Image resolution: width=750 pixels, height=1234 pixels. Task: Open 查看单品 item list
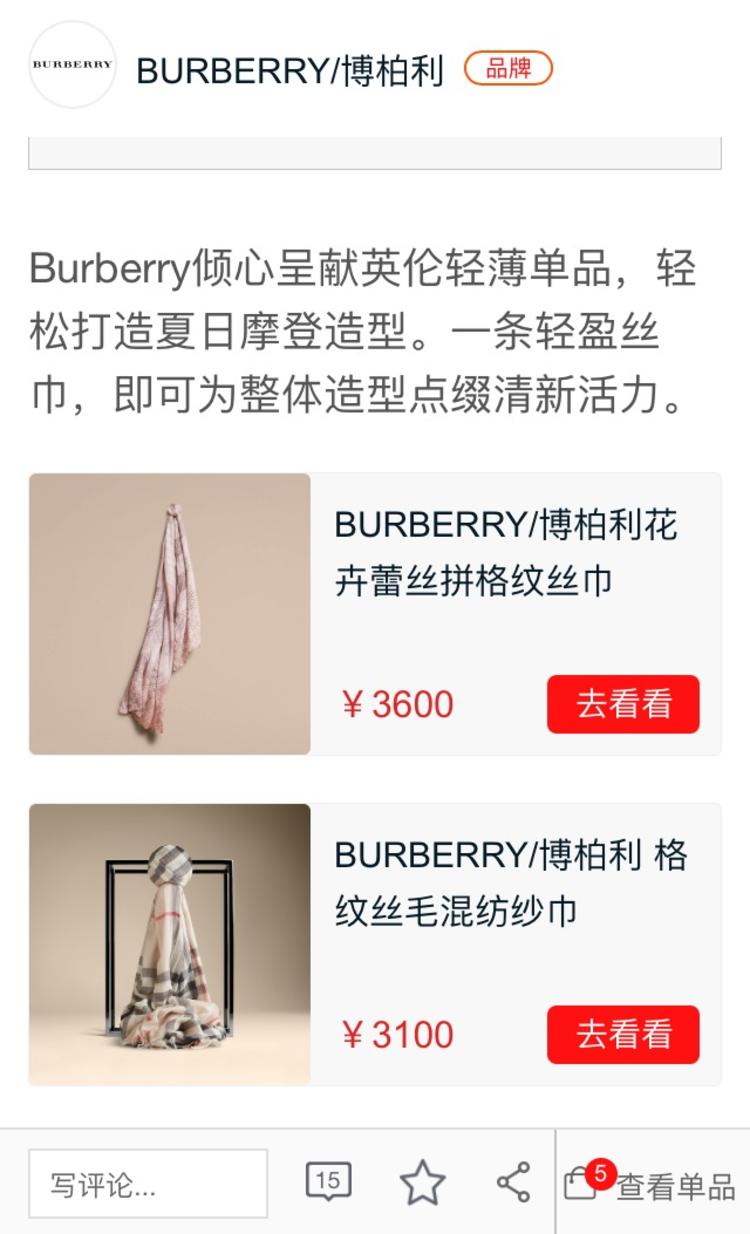click(650, 1183)
